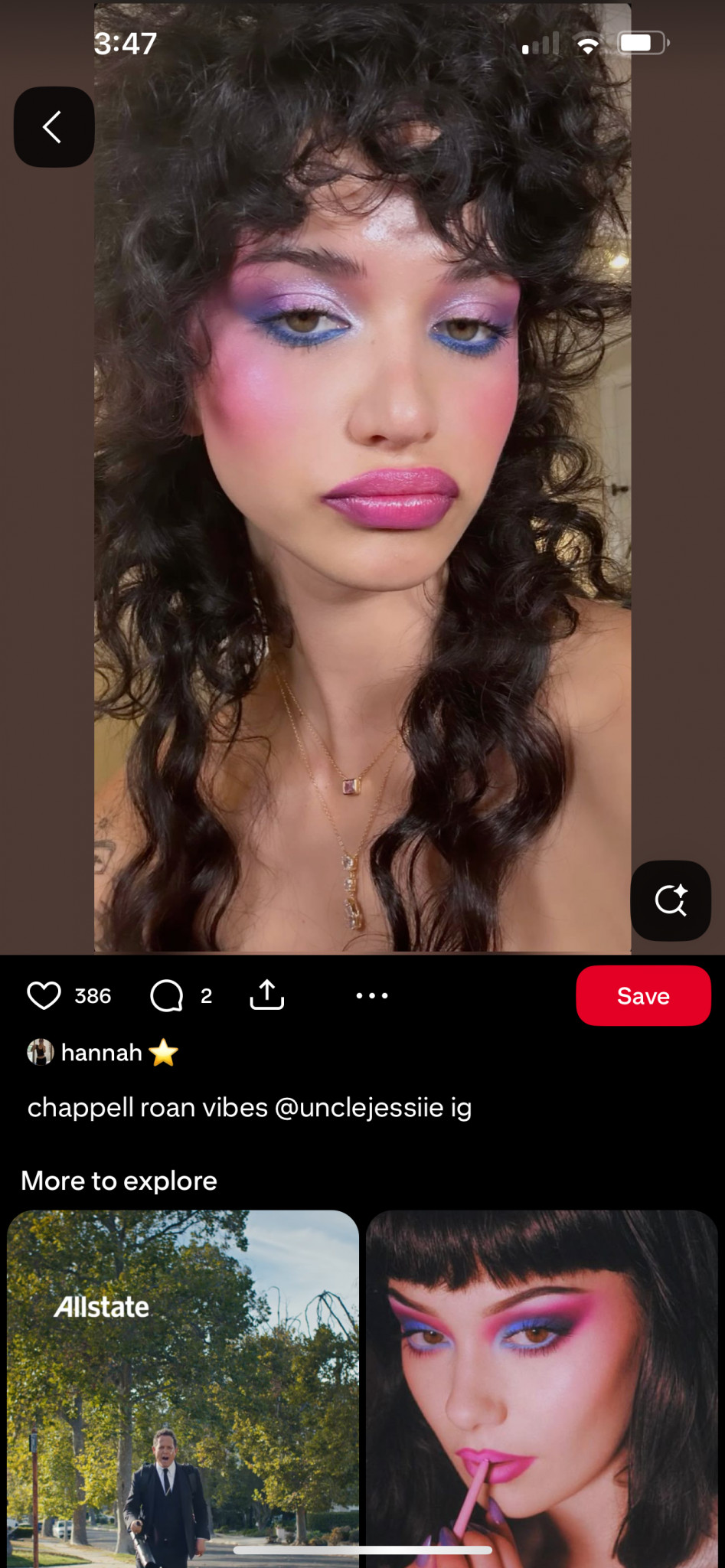
Task: View the main pin image full screen
Action: pyautogui.click(x=362, y=478)
